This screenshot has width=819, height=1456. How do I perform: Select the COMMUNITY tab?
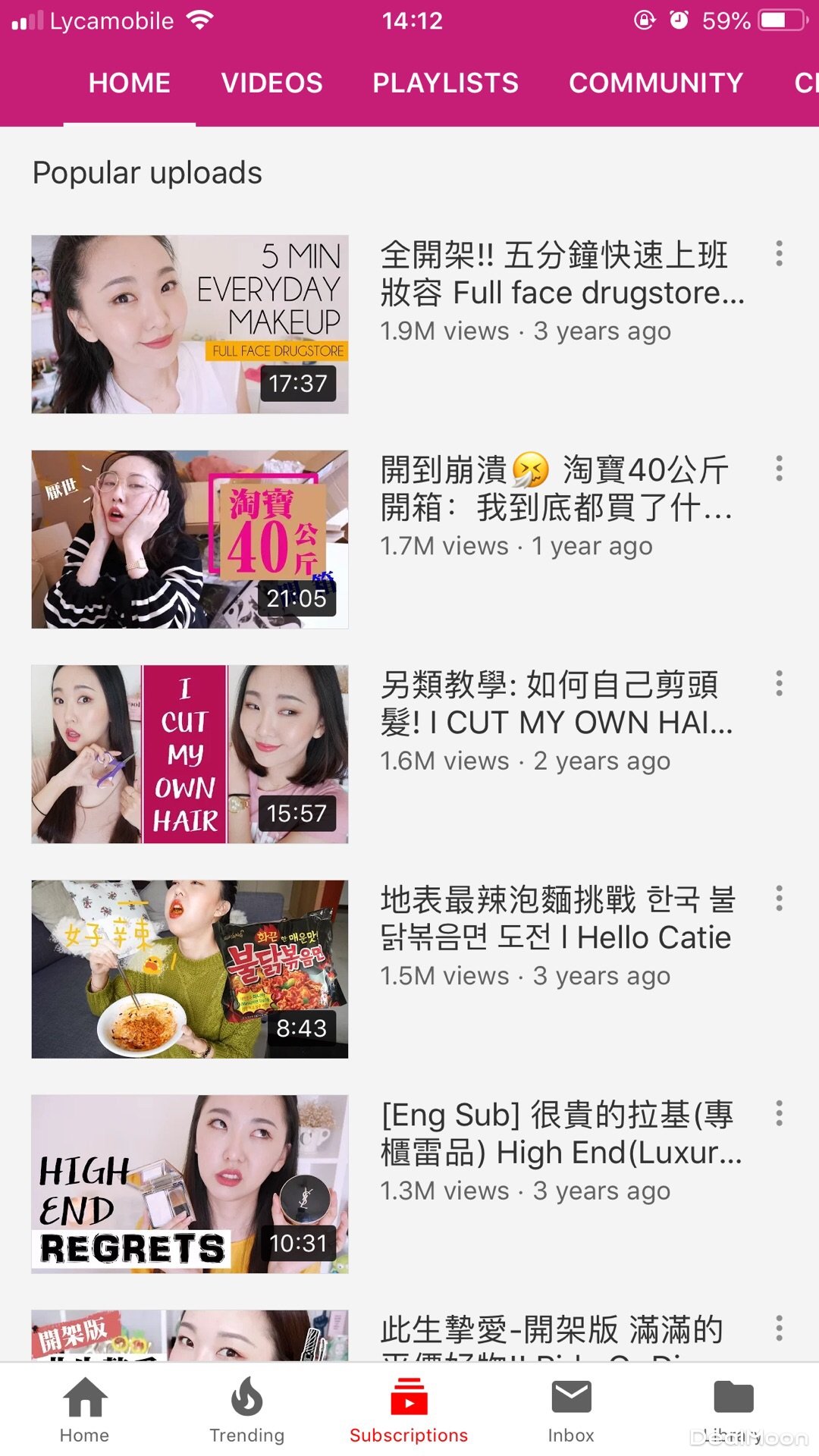(x=655, y=83)
